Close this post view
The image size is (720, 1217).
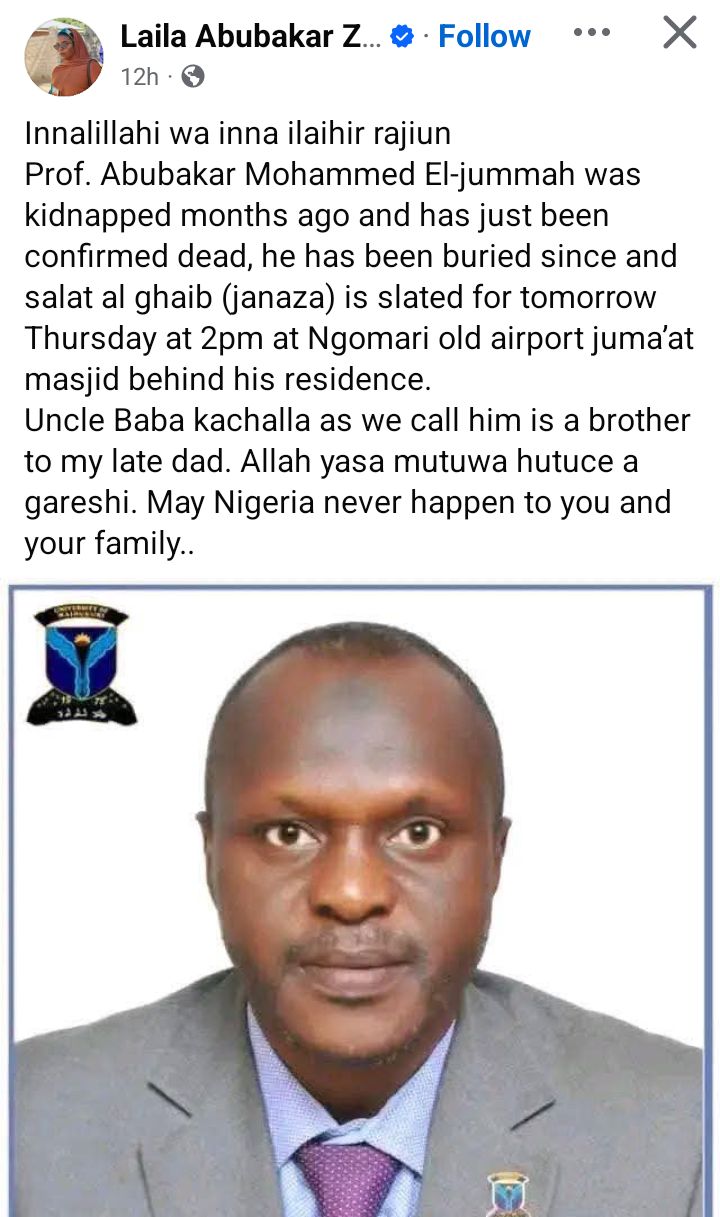pos(680,33)
